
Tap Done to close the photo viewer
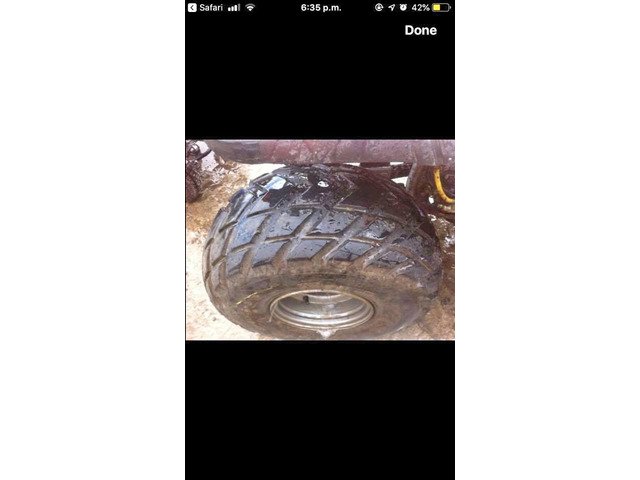(x=420, y=30)
